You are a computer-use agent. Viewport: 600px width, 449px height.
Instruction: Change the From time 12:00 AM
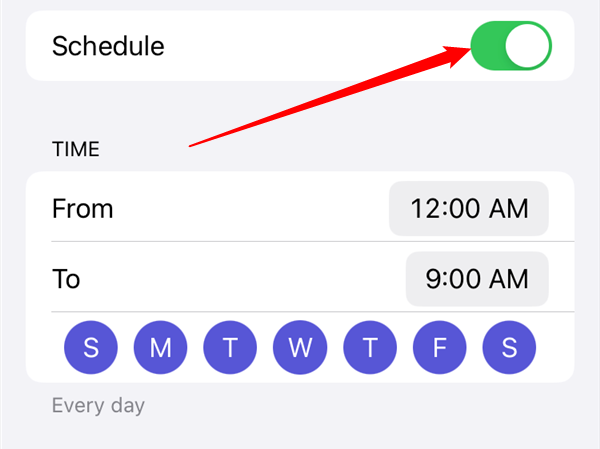468,208
